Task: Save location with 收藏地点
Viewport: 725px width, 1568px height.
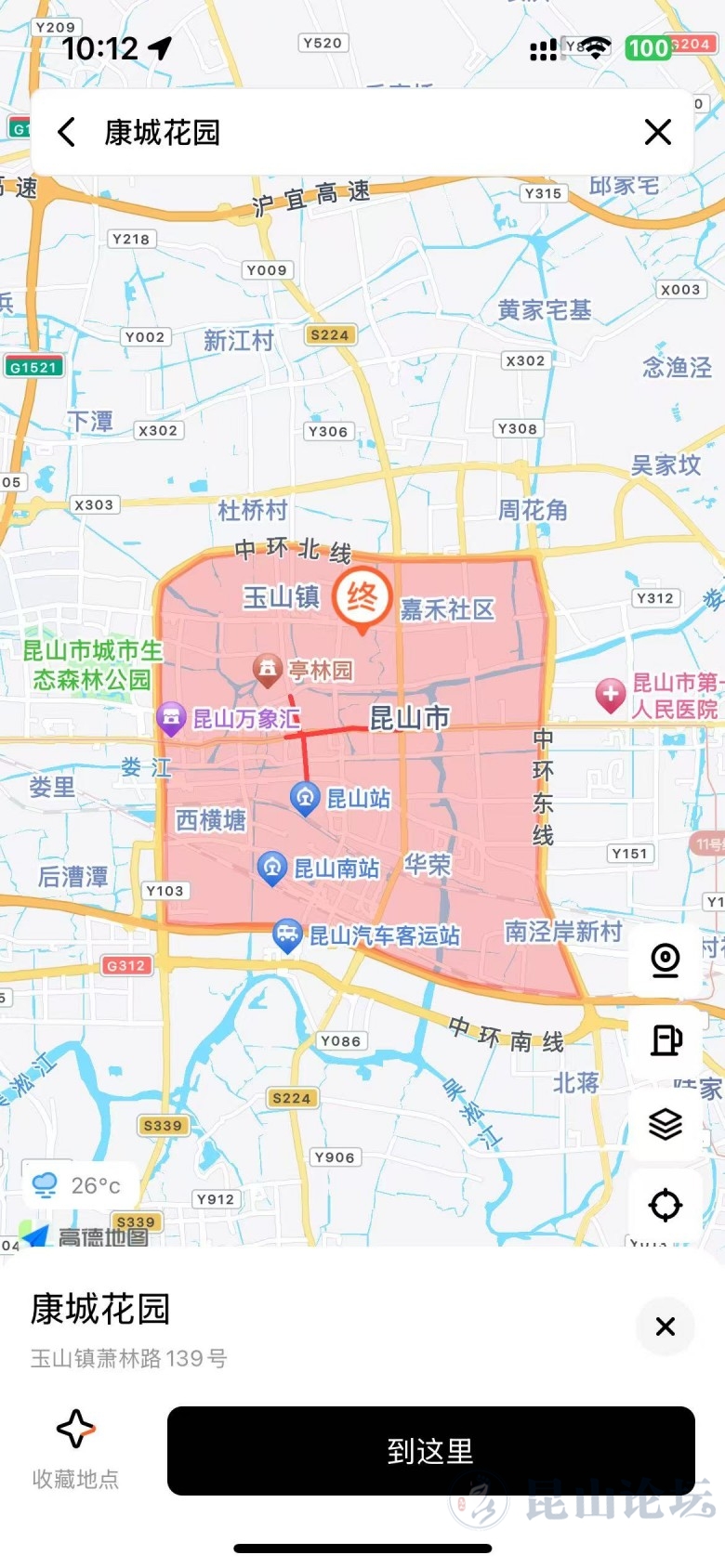Action: pos(75,1447)
